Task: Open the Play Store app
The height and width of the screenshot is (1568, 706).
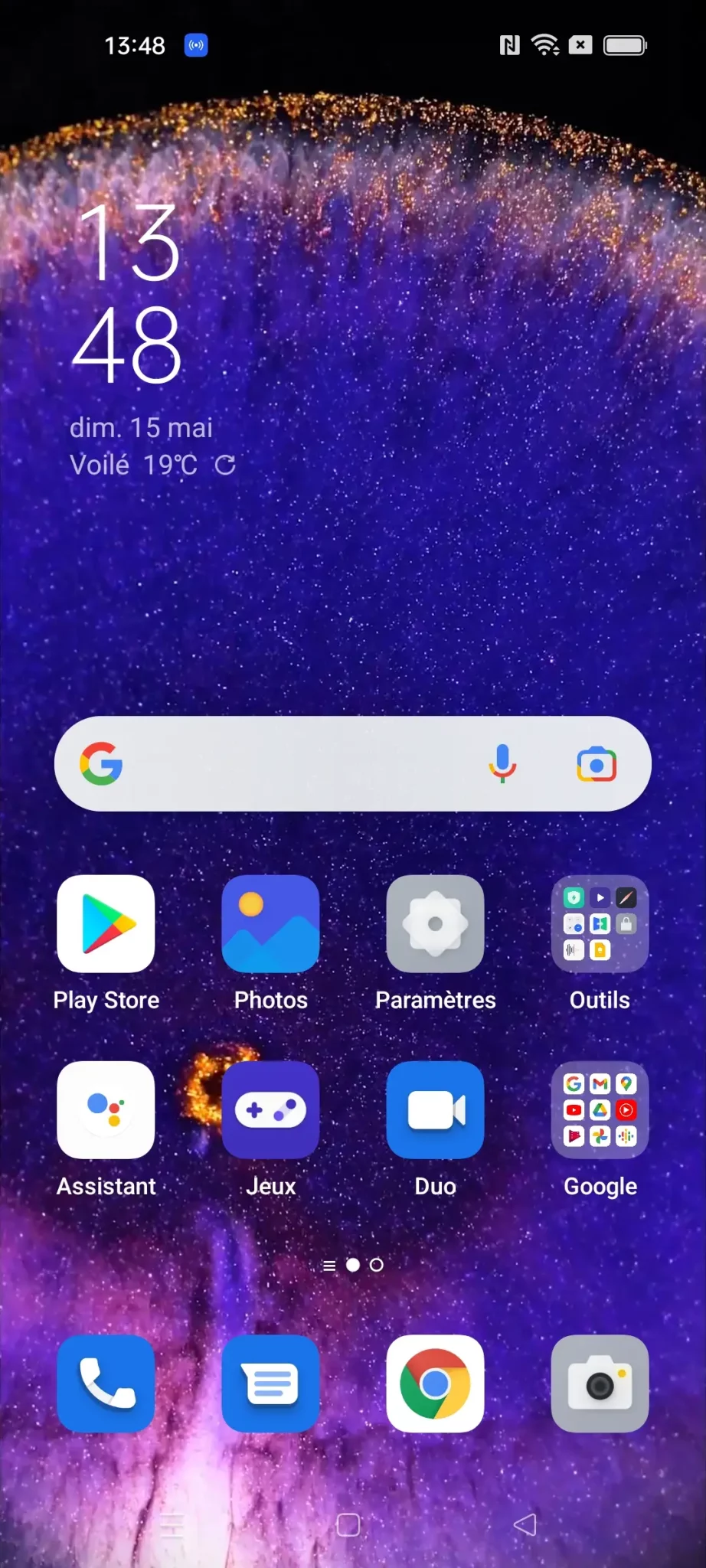Action: [x=106, y=924]
